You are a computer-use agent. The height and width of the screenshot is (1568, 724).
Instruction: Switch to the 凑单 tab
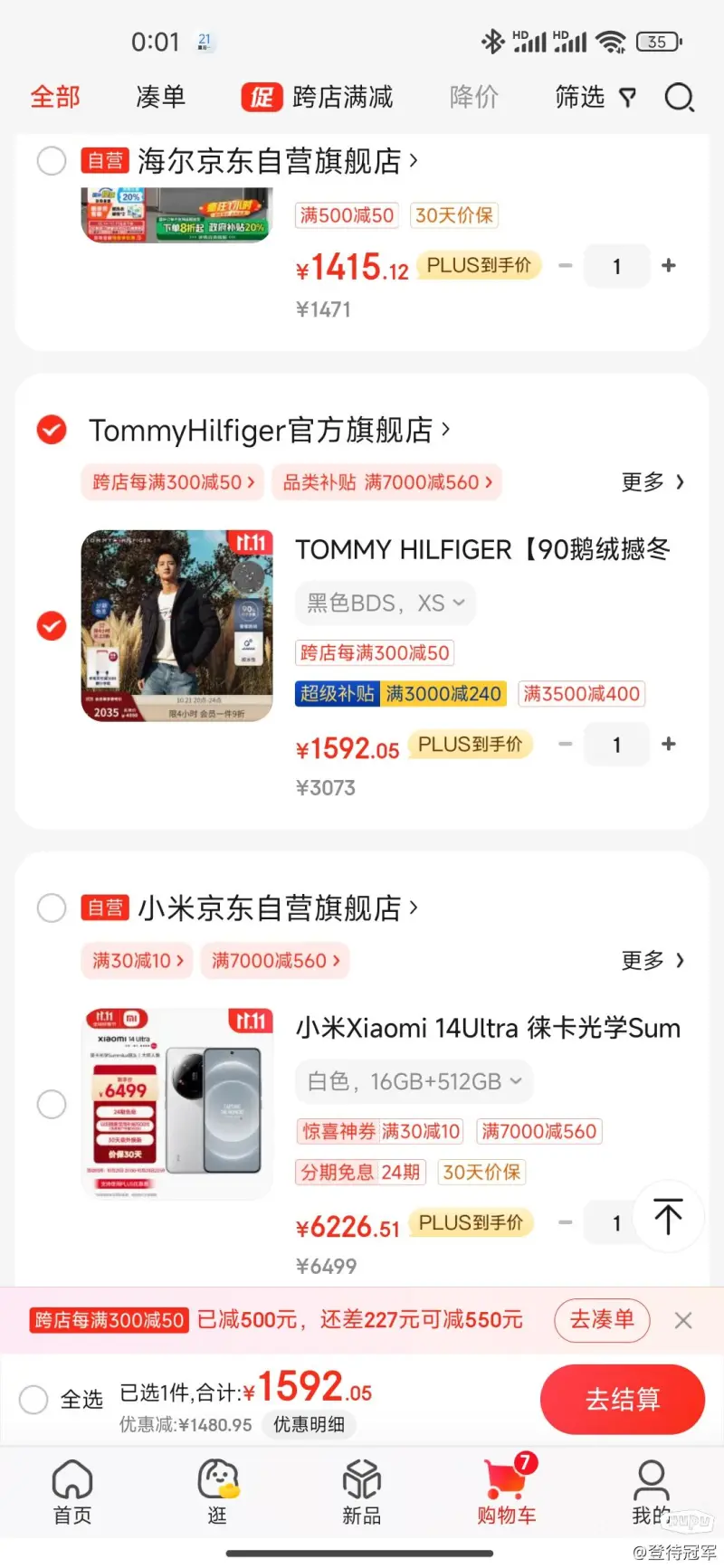click(x=160, y=97)
